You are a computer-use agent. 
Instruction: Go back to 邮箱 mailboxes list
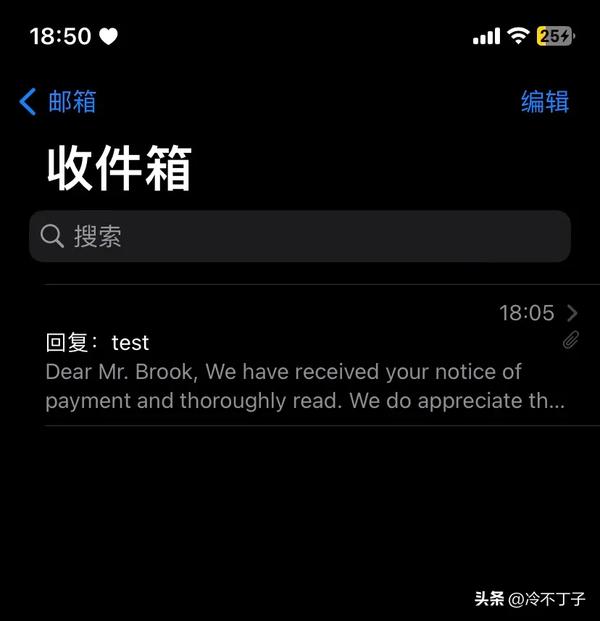click(x=58, y=101)
